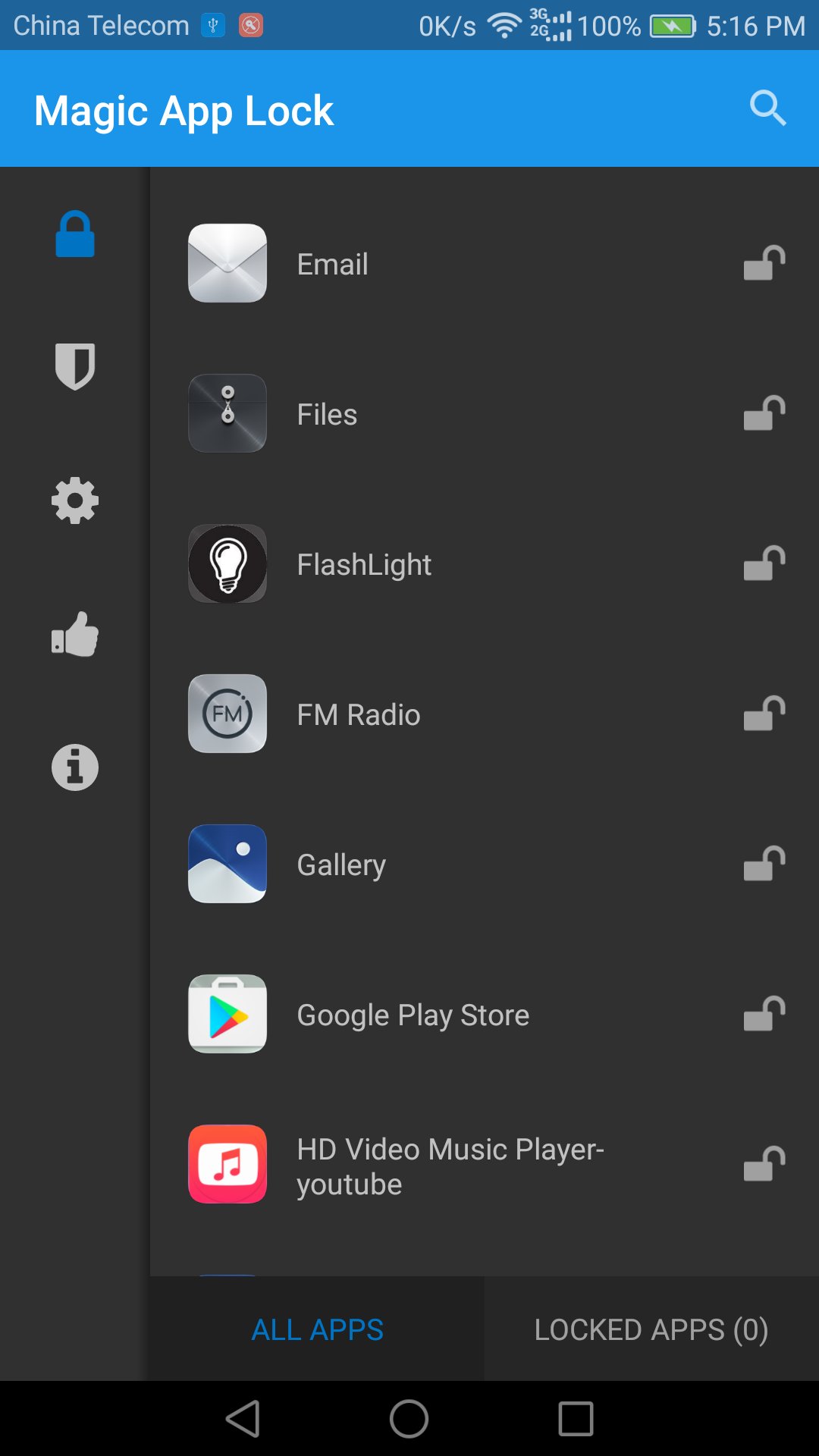Go back using the system back button
819x1456 pixels.
tap(243, 1419)
